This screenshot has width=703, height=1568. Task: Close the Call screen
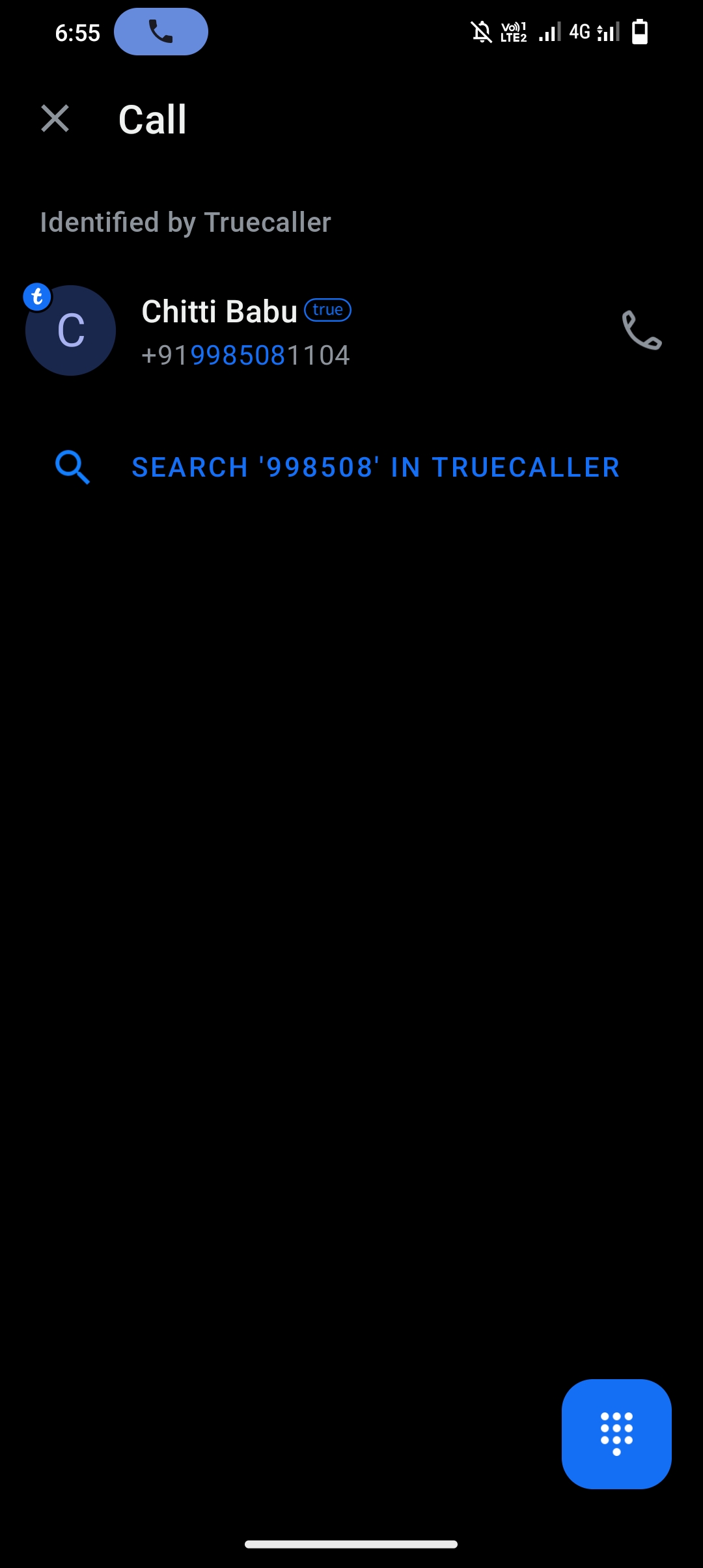[55, 119]
